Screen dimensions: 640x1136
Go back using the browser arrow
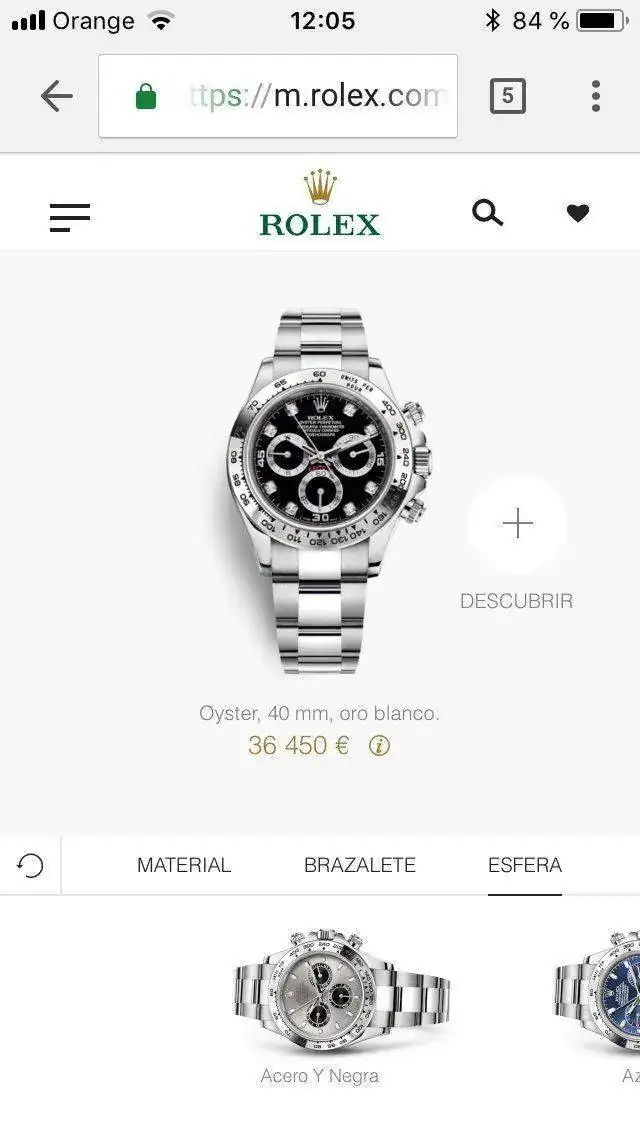57,96
